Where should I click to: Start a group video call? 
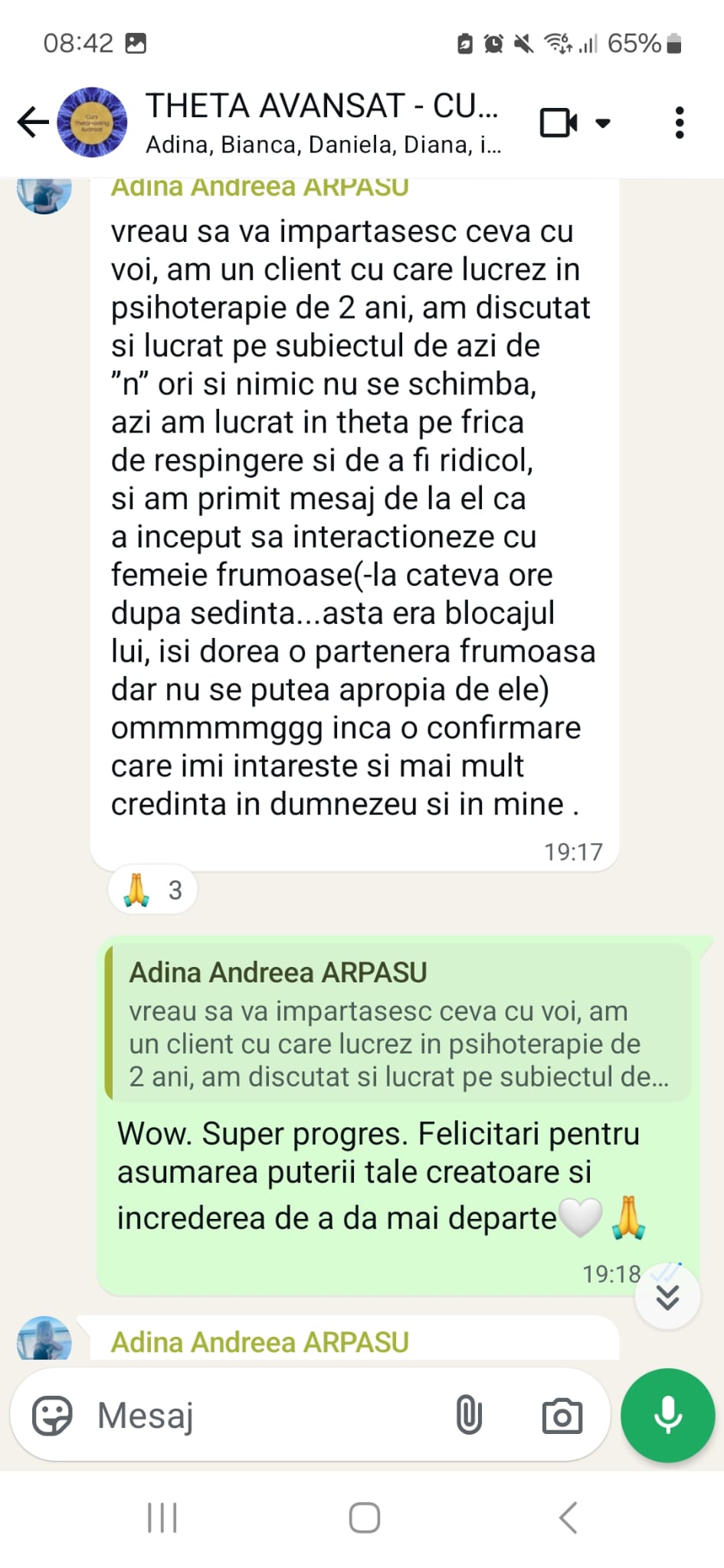click(x=559, y=122)
